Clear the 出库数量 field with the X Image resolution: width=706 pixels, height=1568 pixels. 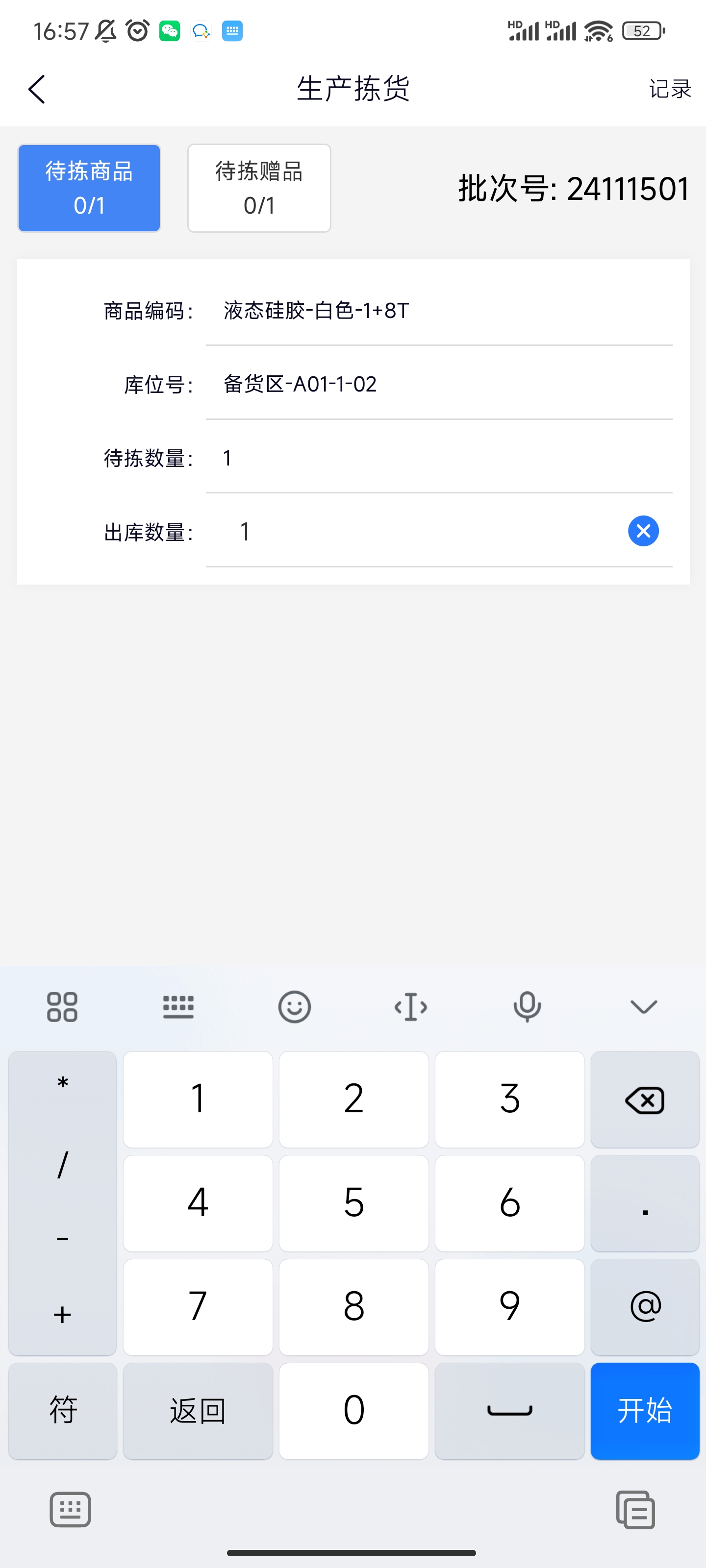click(643, 530)
